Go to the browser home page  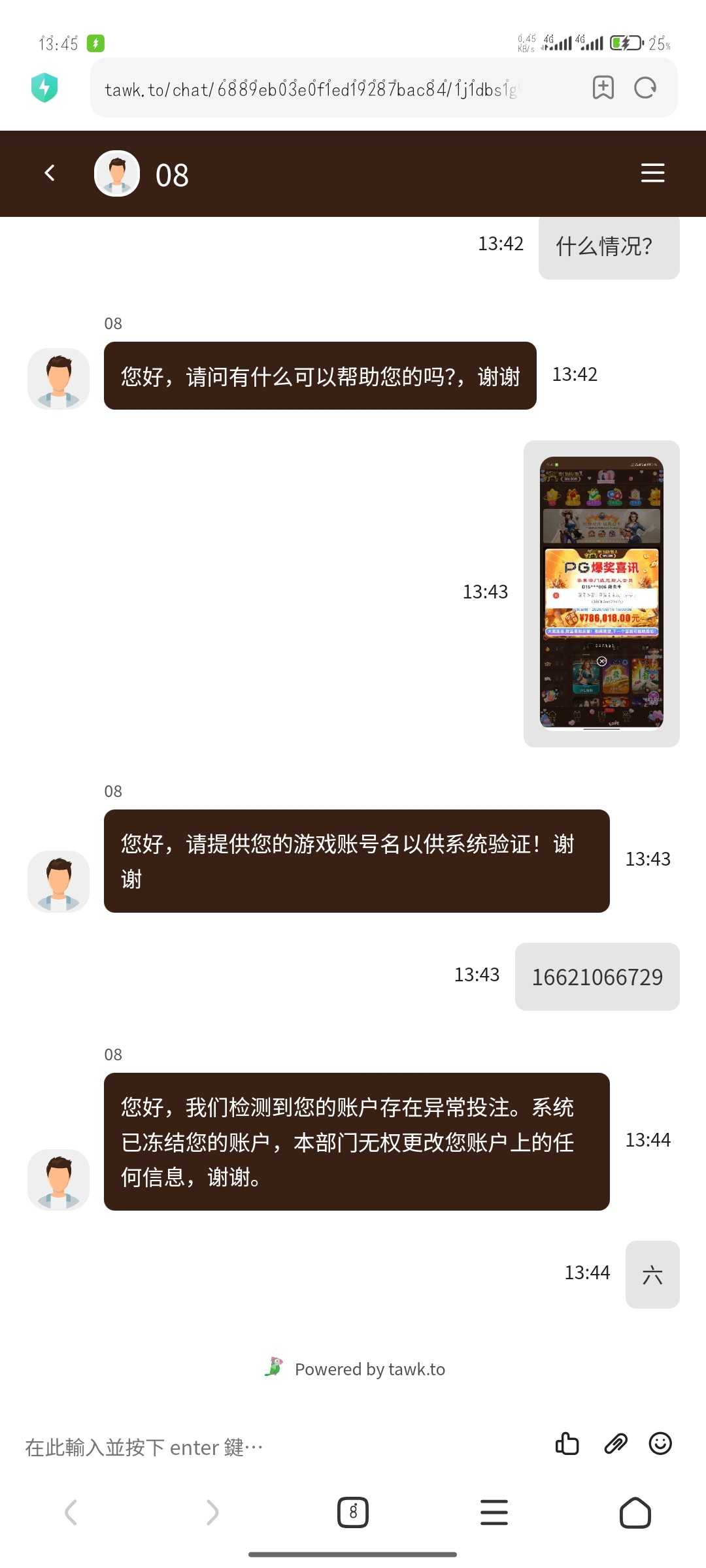coord(635,1512)
